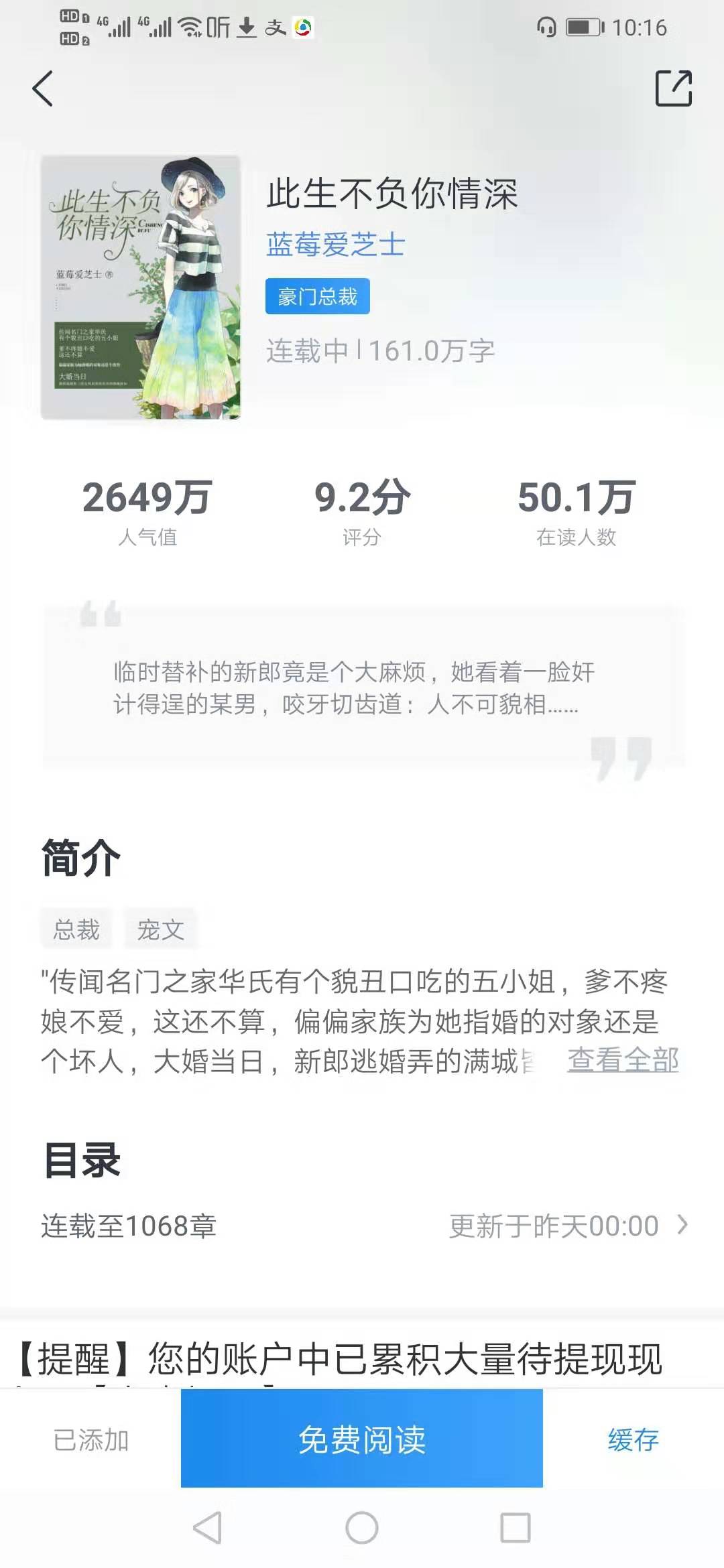
Task: Expand full synopsis via 查看全部
Action: coord(623,1060)
